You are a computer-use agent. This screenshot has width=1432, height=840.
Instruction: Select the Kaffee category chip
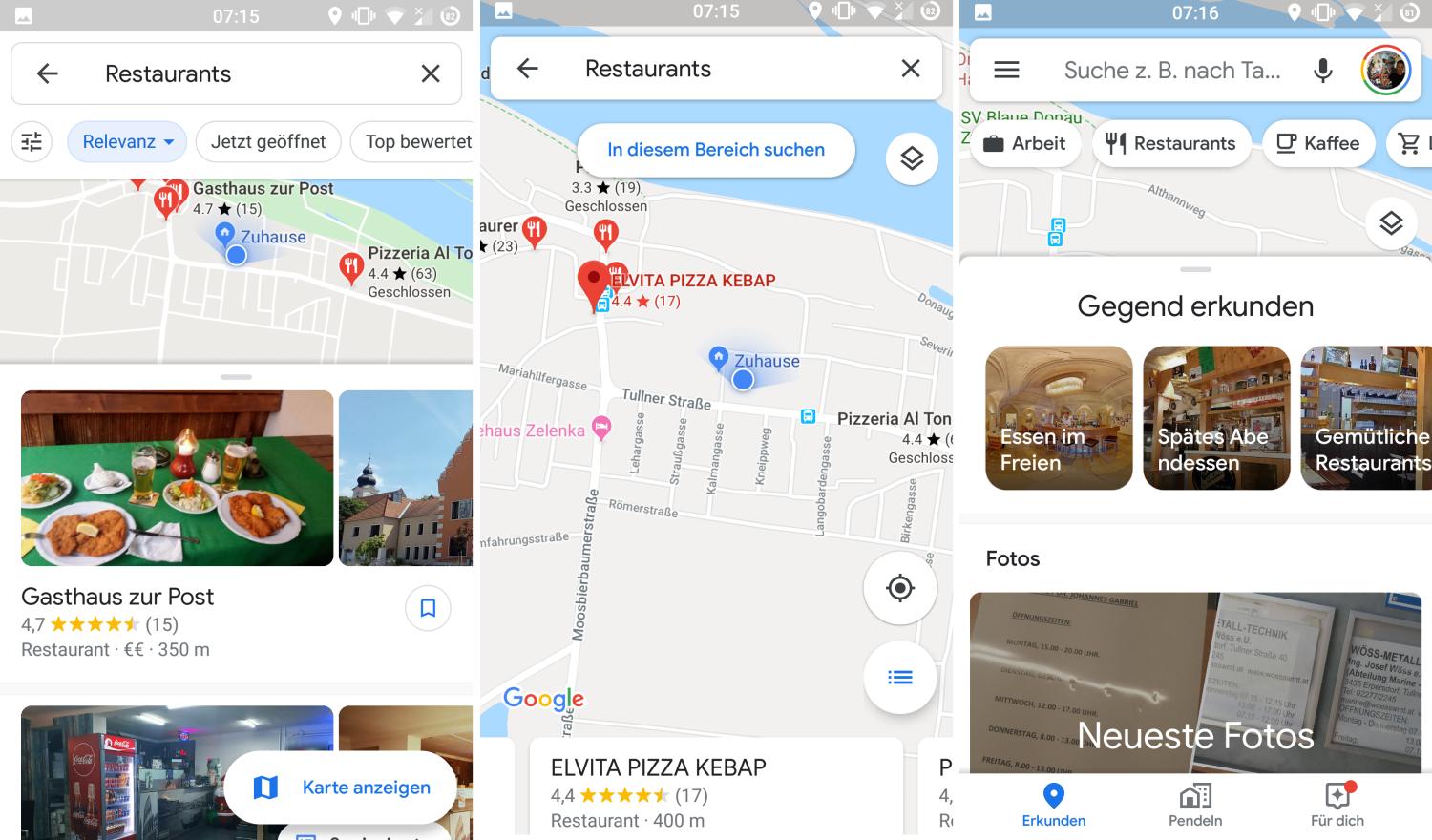(x=1317, y=143)
